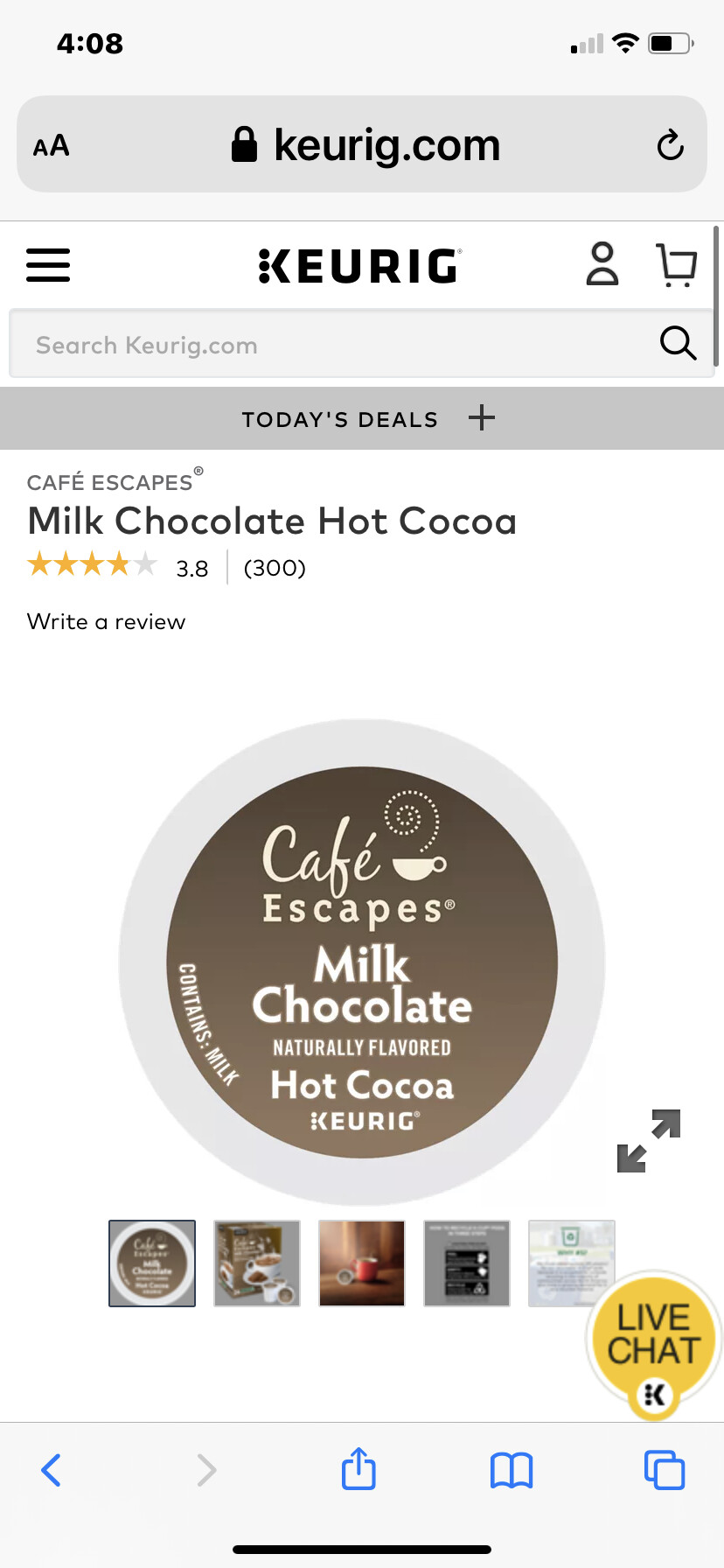Image resolution: width=724 pixels, height=1568 pixels.
Task: Tap the magnifying glass search icon
Action: click(678, 343)
